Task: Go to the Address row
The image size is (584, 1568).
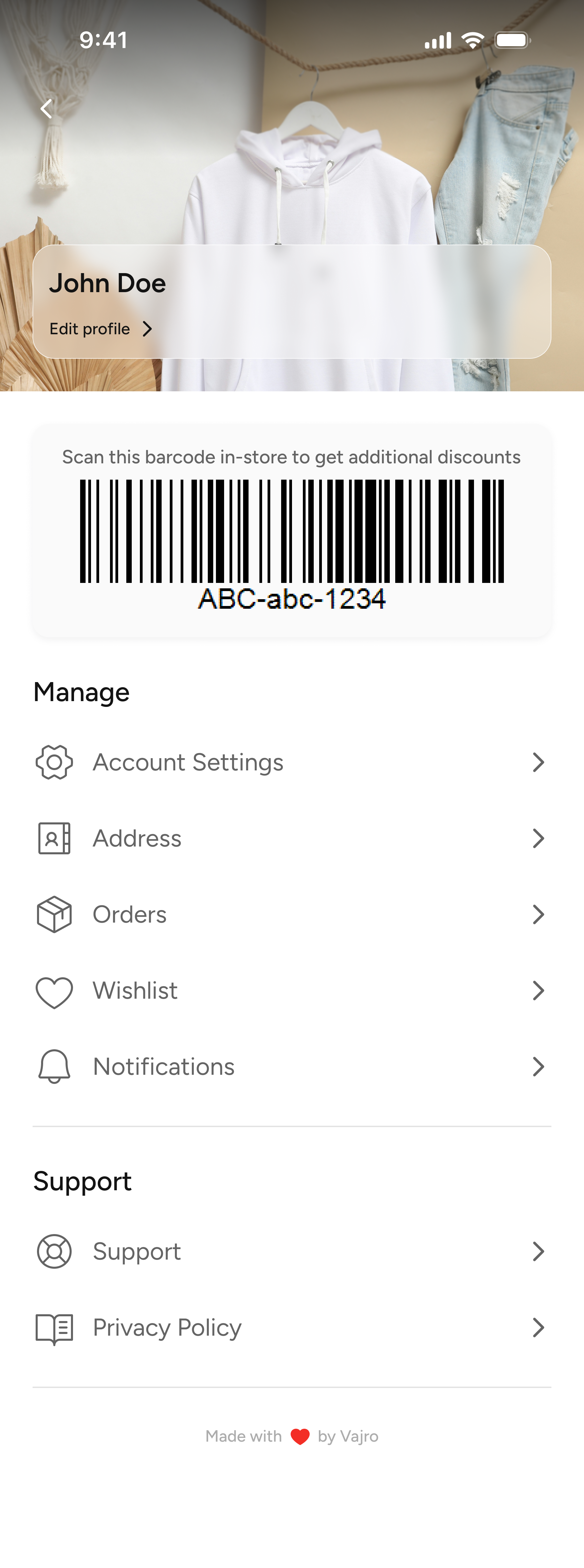Action: [138, 838]
